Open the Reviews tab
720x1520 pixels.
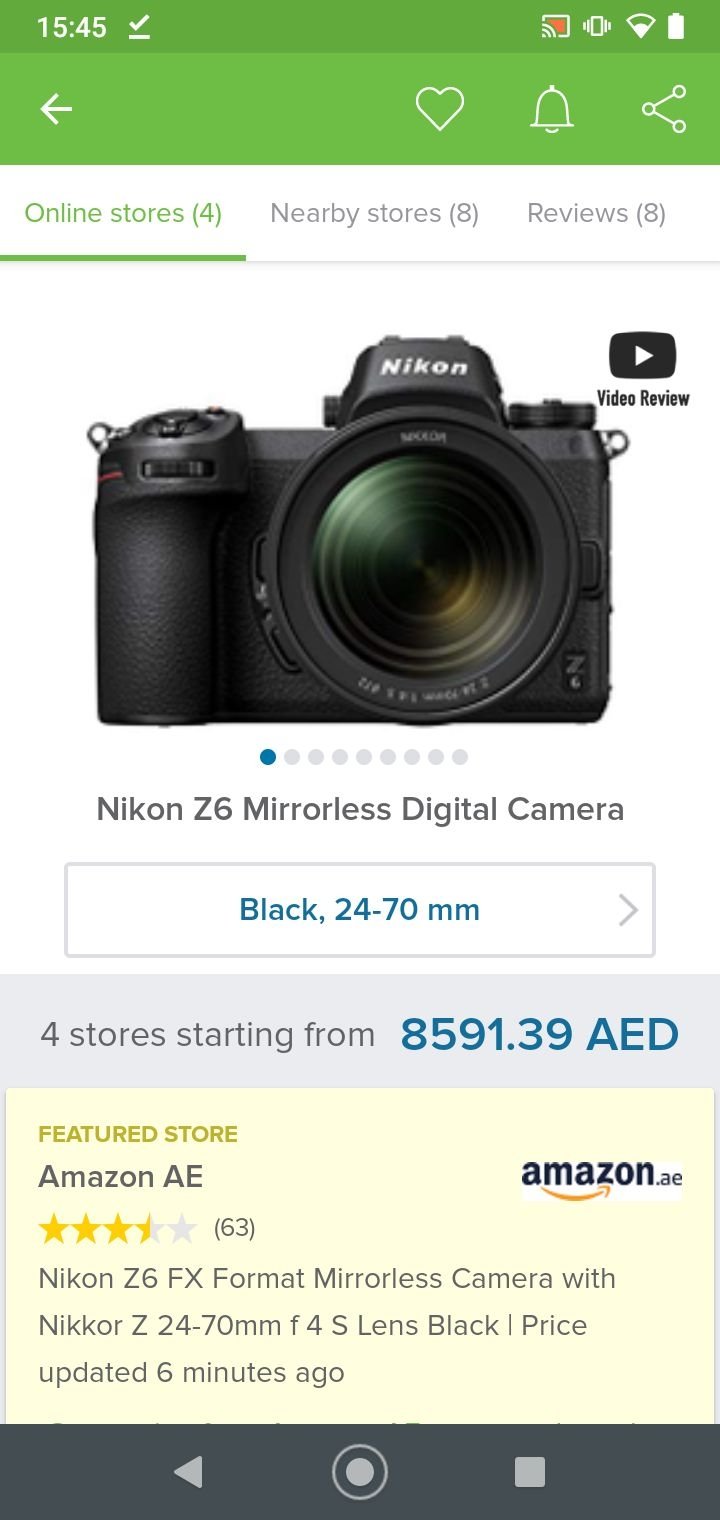tap(596, 213)
